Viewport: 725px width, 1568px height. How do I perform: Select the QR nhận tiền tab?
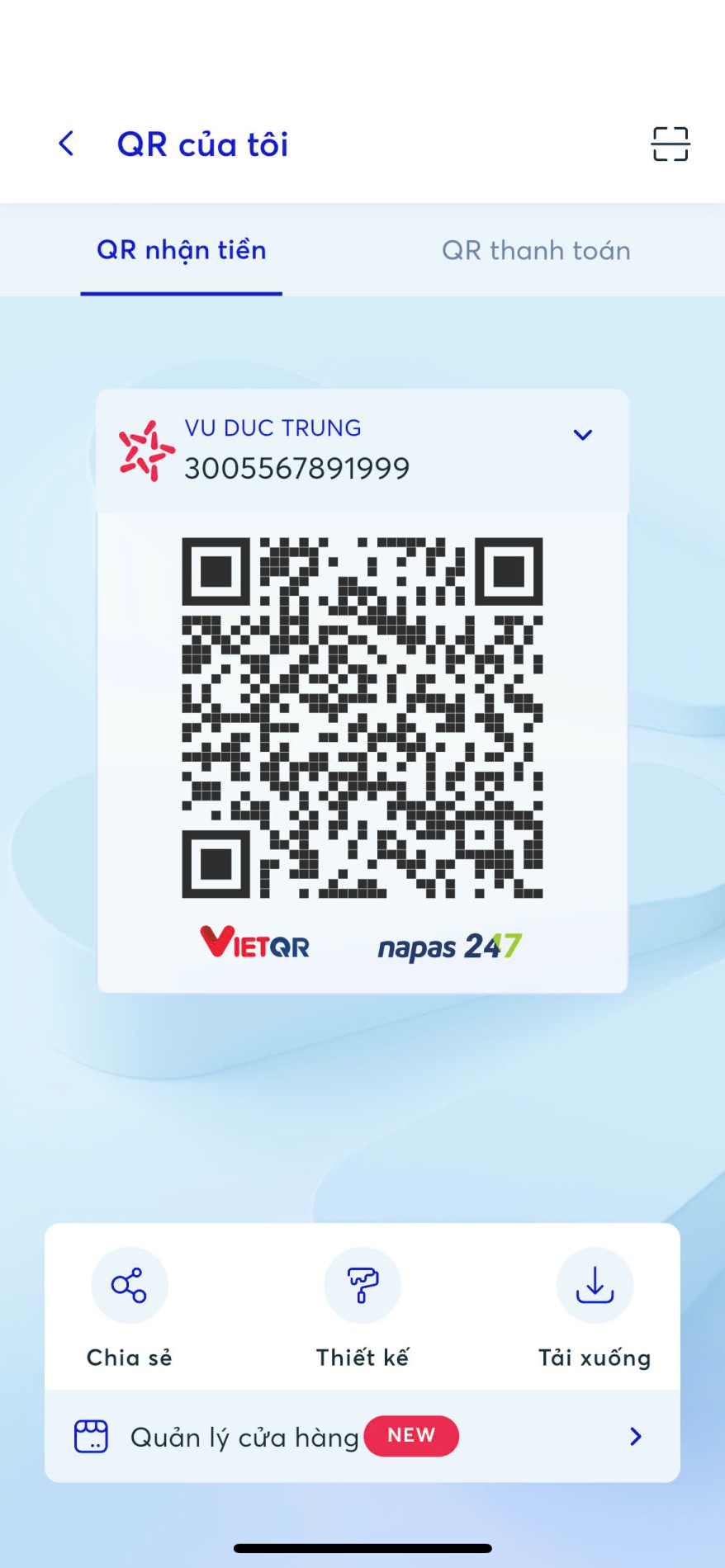point(182,250)
